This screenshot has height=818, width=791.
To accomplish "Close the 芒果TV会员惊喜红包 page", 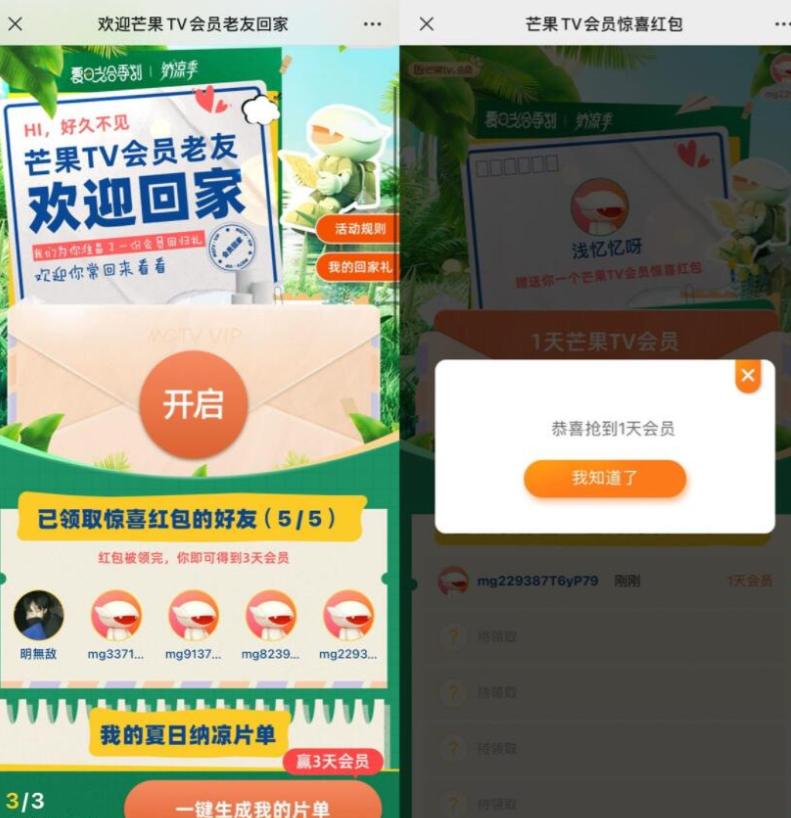I will pos(427,24).
